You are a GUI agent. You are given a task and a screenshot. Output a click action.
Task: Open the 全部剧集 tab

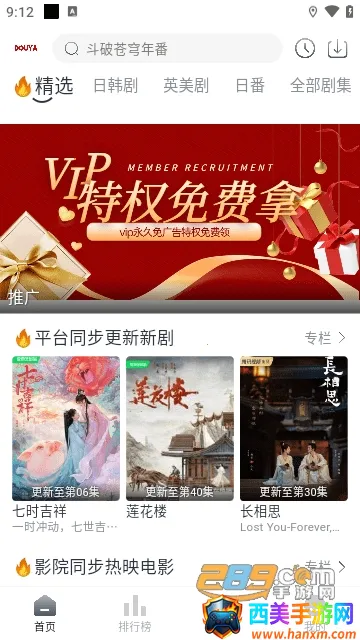point(320,86)
